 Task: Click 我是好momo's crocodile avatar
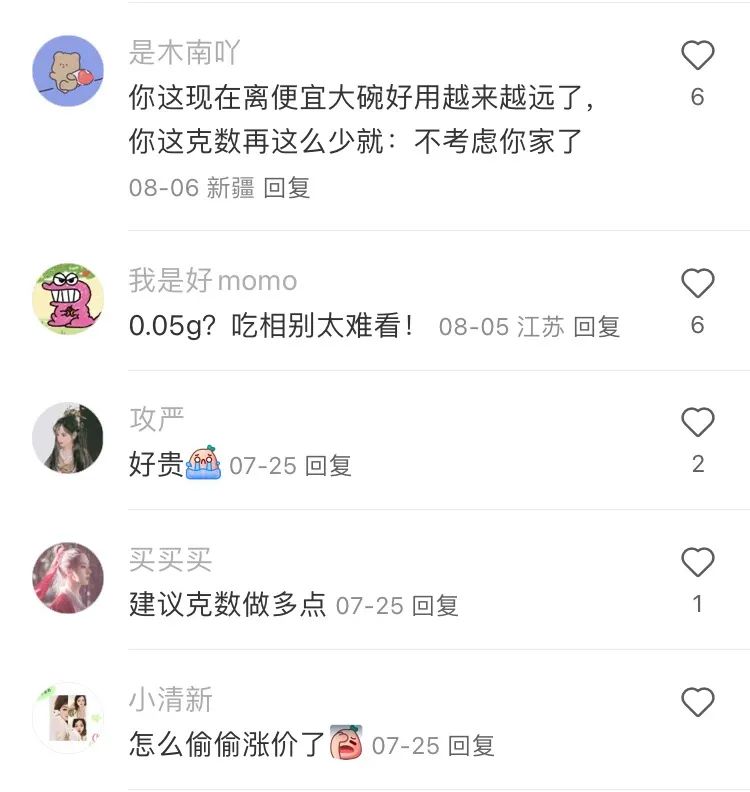pos(67,299)
